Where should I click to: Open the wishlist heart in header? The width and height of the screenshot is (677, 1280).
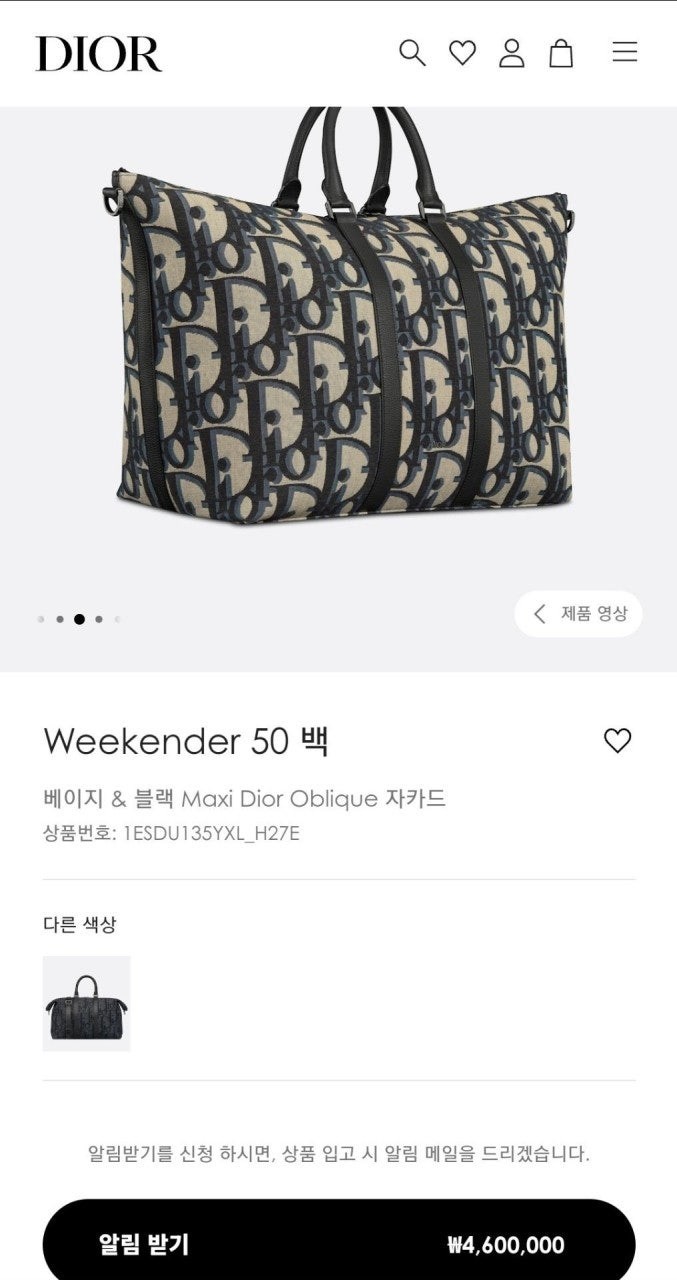(462, 53)
